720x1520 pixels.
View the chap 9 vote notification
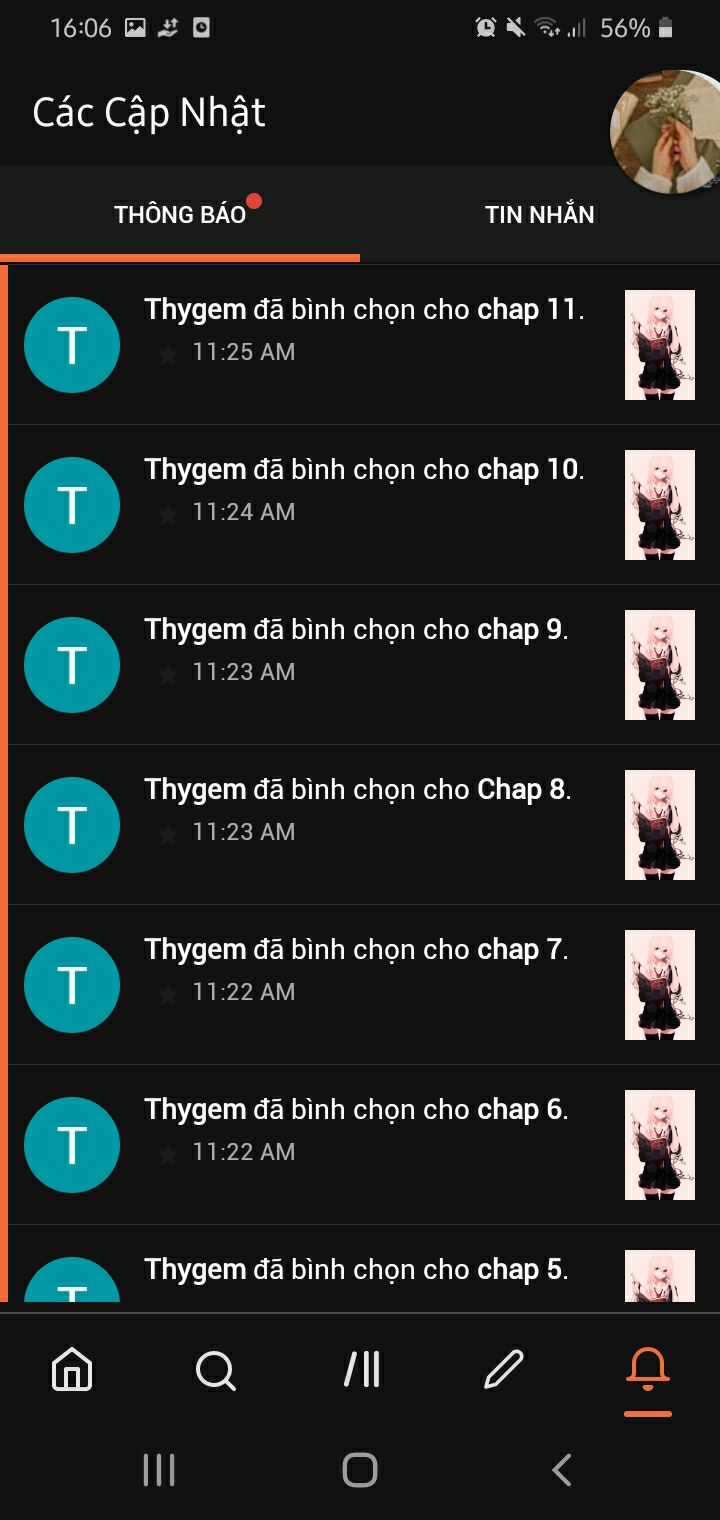tap(363, 665)
